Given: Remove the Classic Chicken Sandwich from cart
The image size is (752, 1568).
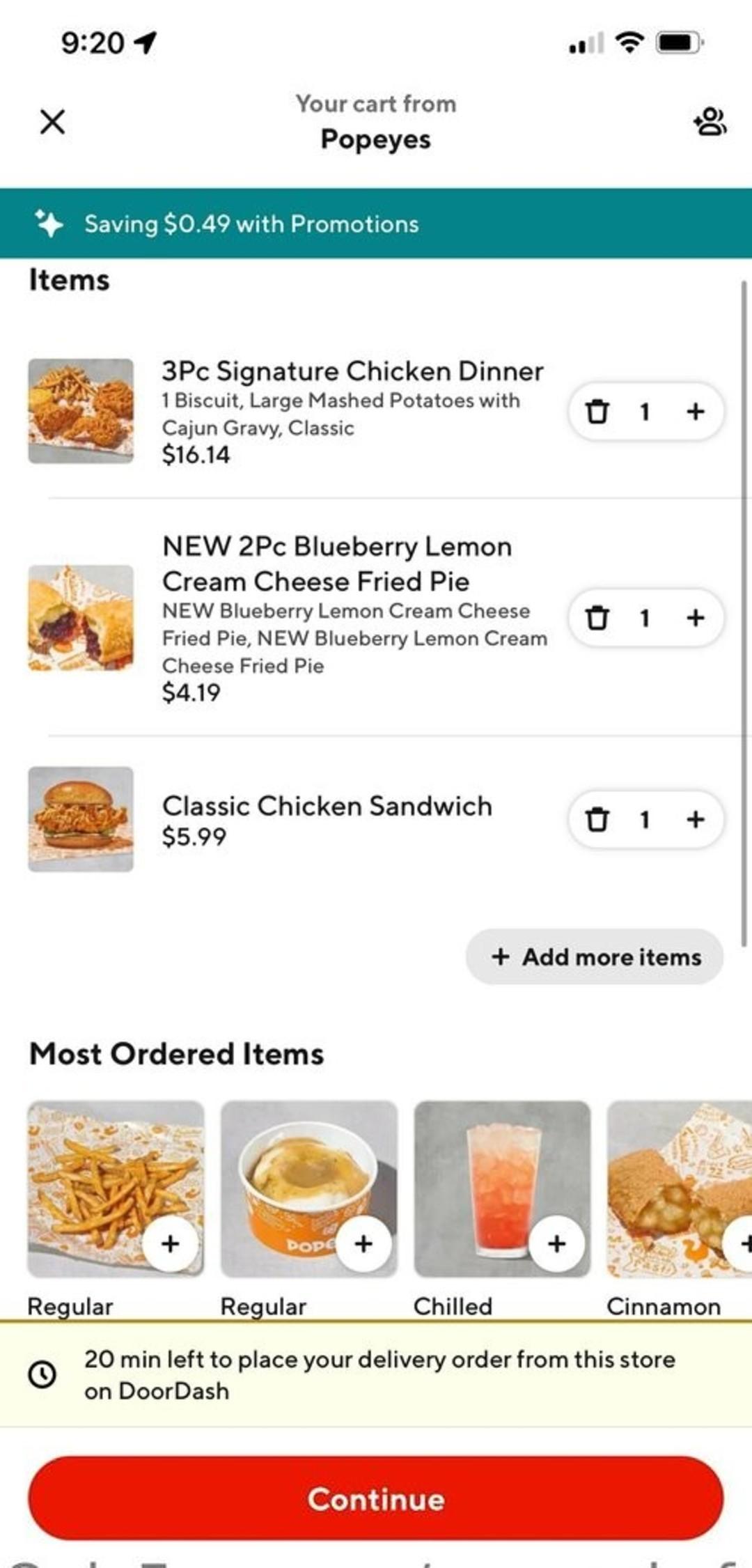Looking at the screenshot, I should pyautogui.click(x=597, y=819).
